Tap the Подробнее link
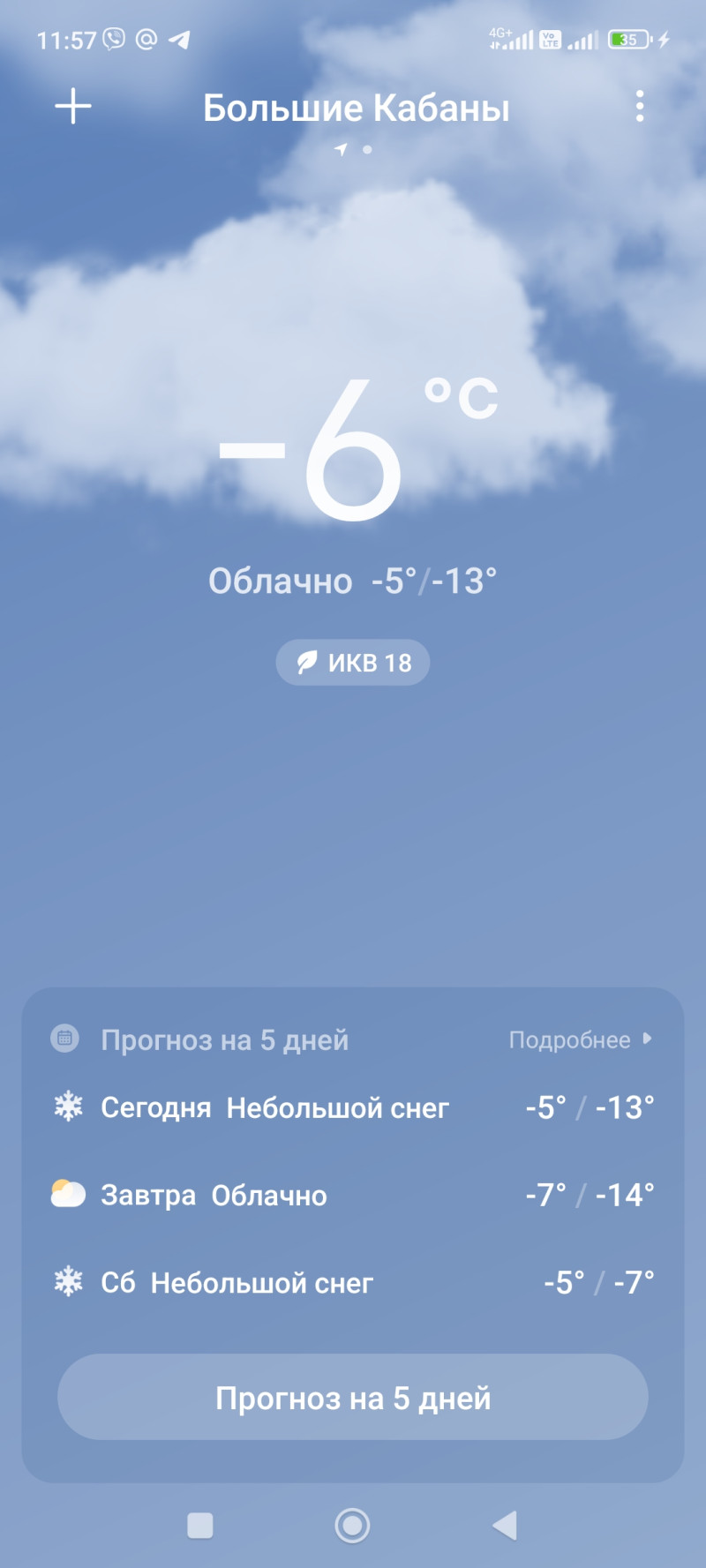The width and height of the screenshot is (706, 1568). tap(580, 1040)
